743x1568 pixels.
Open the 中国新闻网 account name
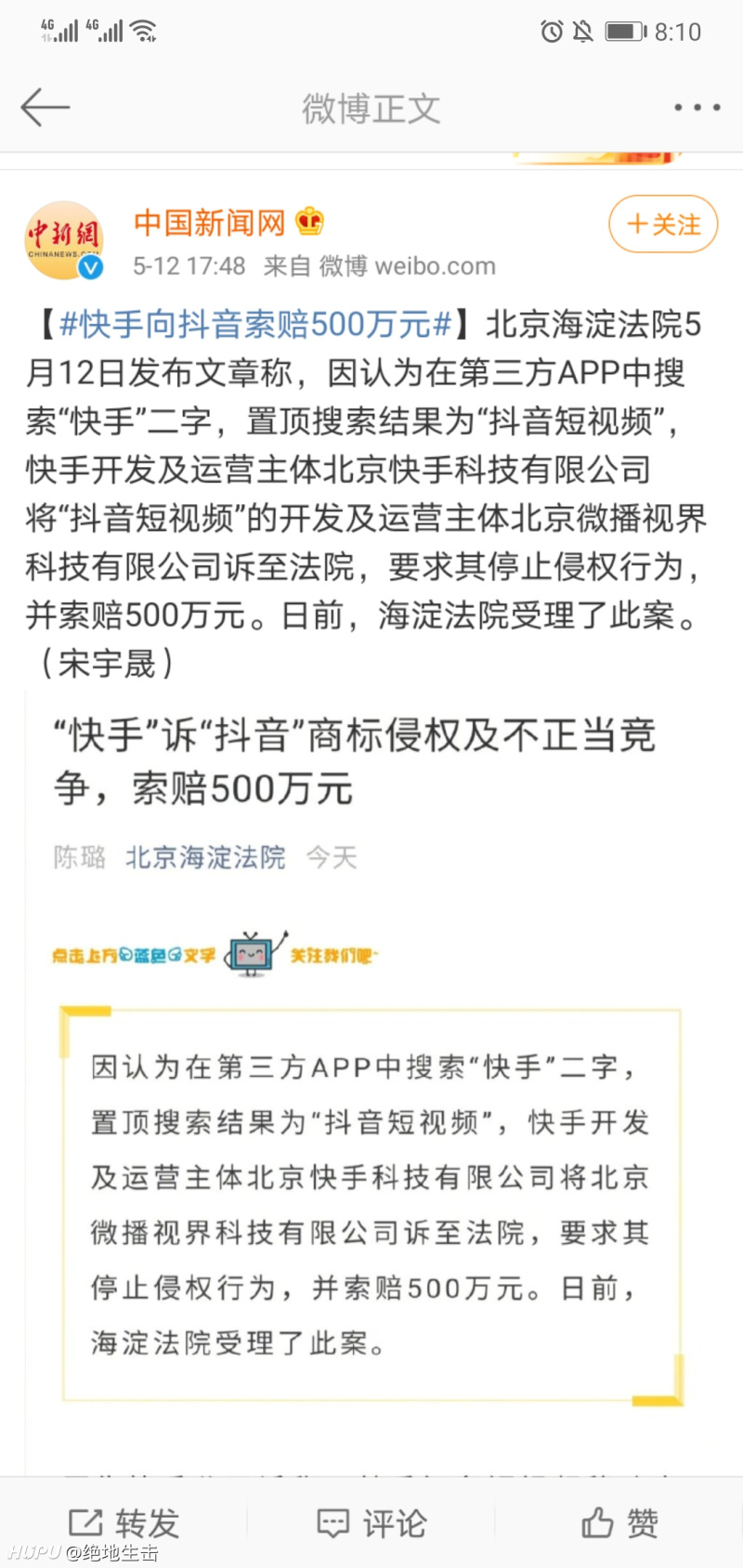click(x=210, y=223)
